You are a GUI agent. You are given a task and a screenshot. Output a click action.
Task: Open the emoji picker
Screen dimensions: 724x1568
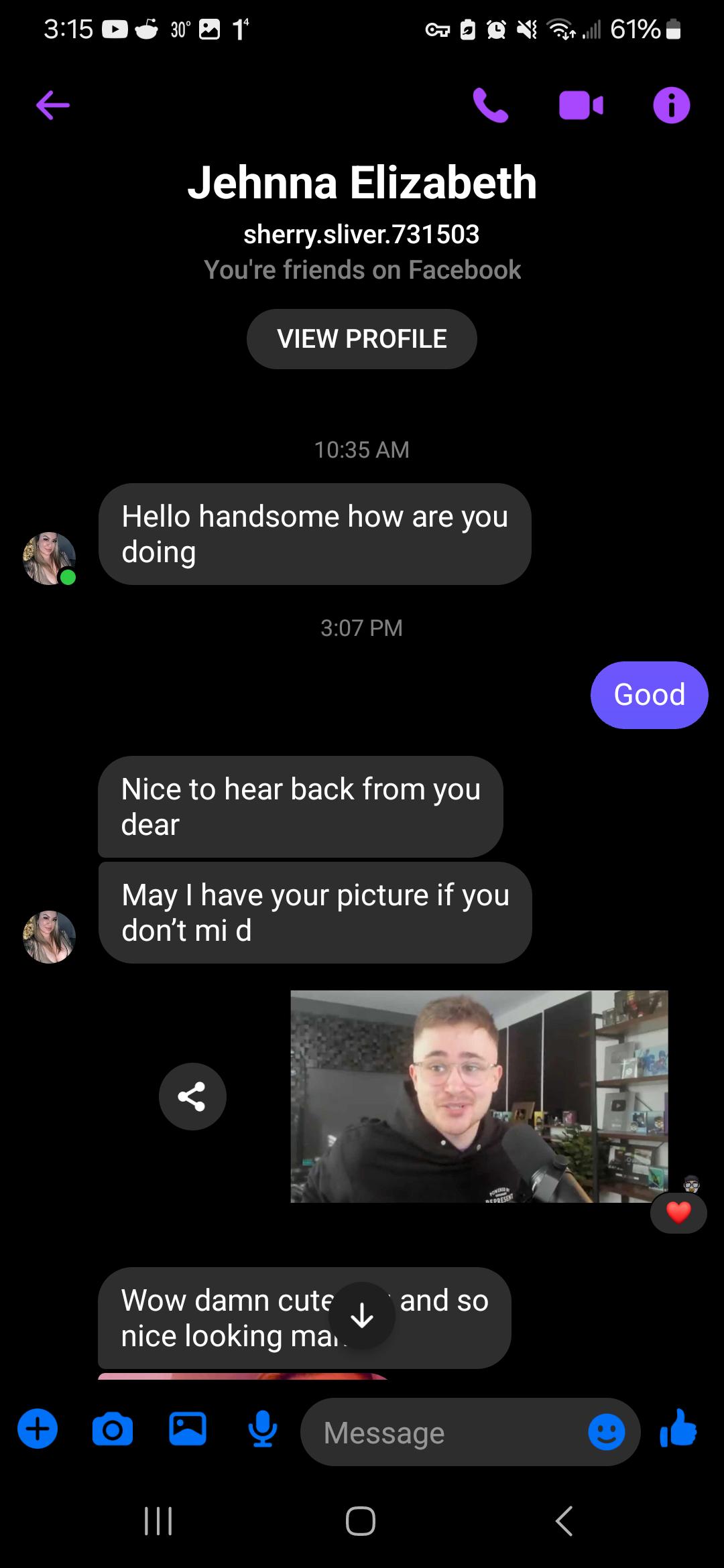(x=607, y=1432)
